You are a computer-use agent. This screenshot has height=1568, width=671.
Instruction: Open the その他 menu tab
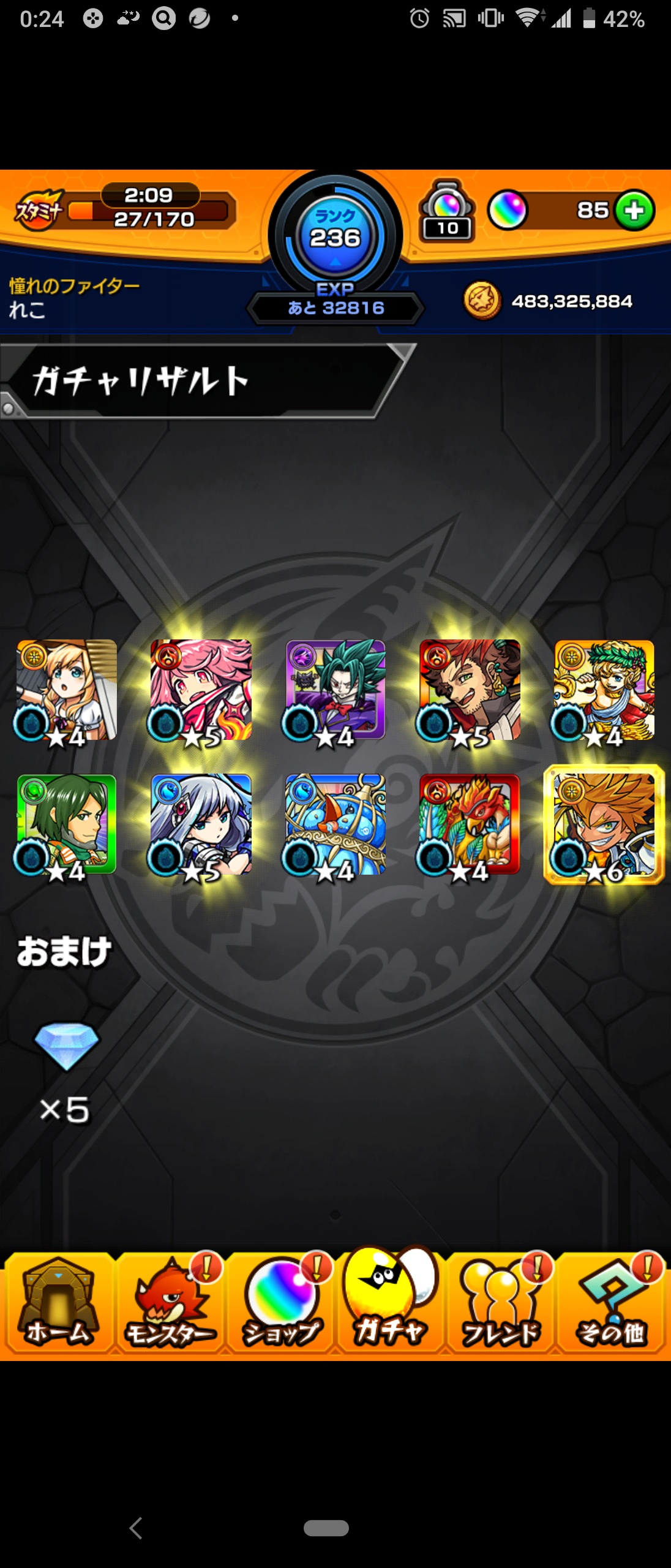[x=611, y=1303]
